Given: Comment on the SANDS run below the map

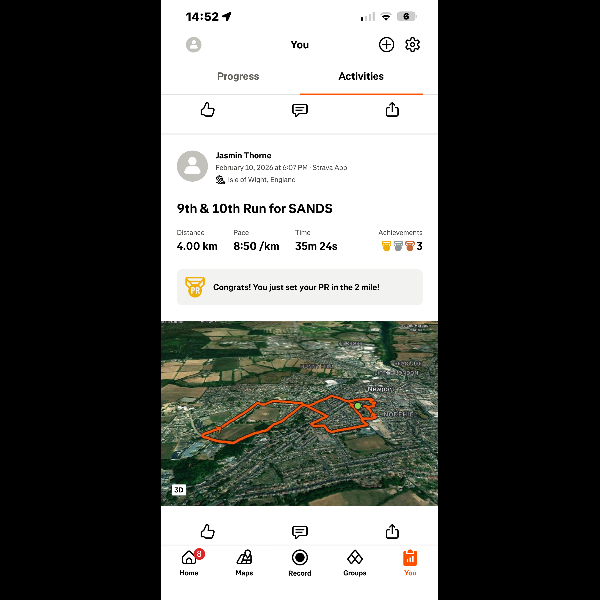Looking at the screenshot, I should click(x=300, y=531).
